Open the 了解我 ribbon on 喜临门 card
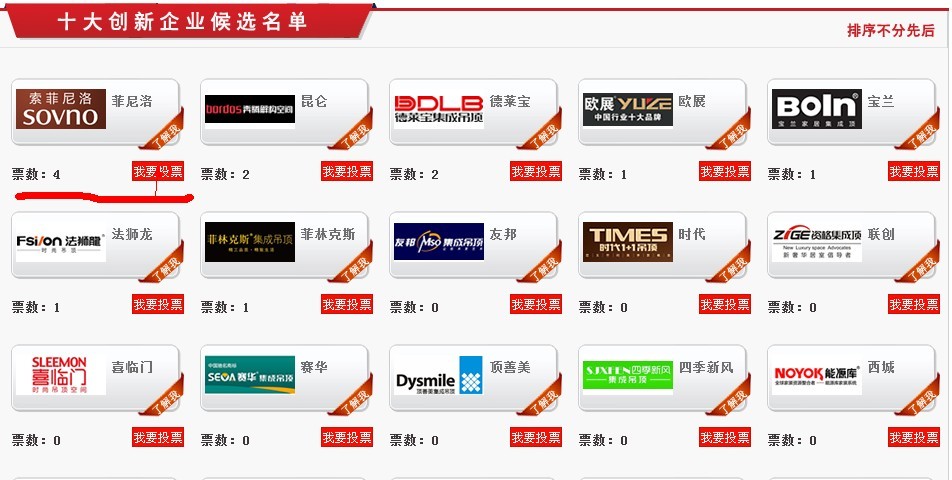The image size is (952, 480). click(167, 400)
